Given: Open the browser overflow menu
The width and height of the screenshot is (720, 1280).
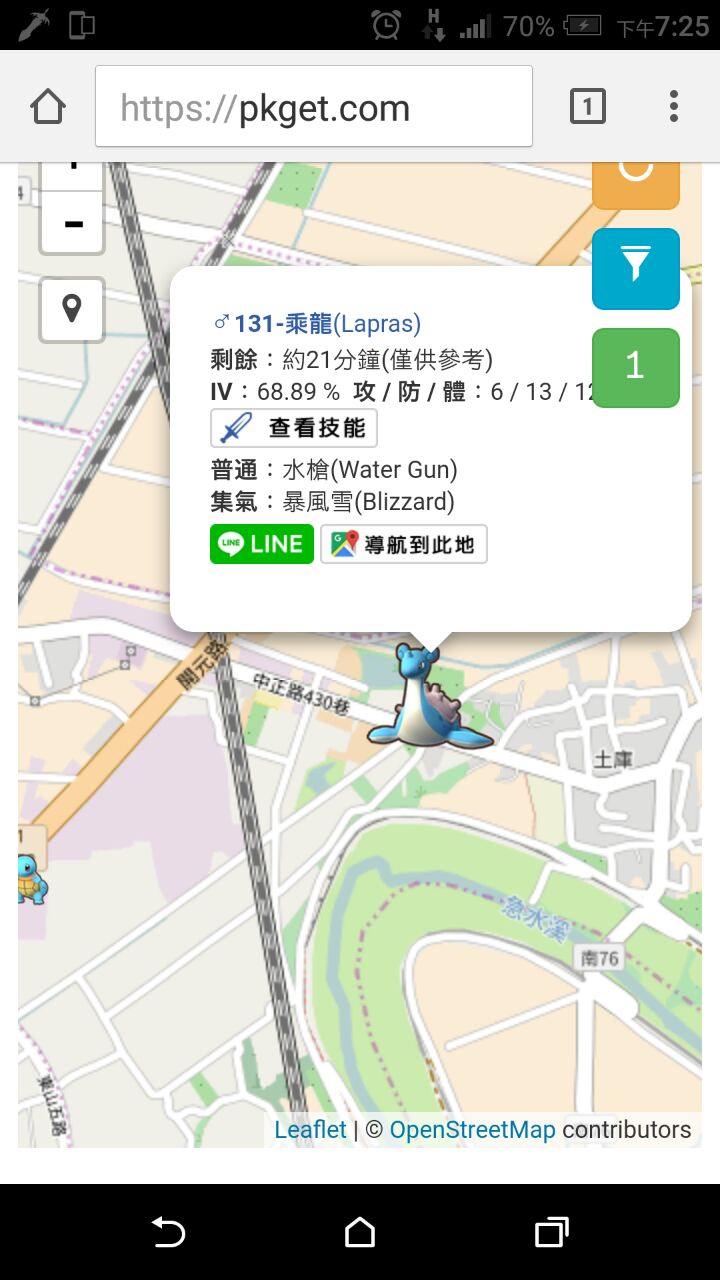Looking at the screenshot, I should point(673,106).
